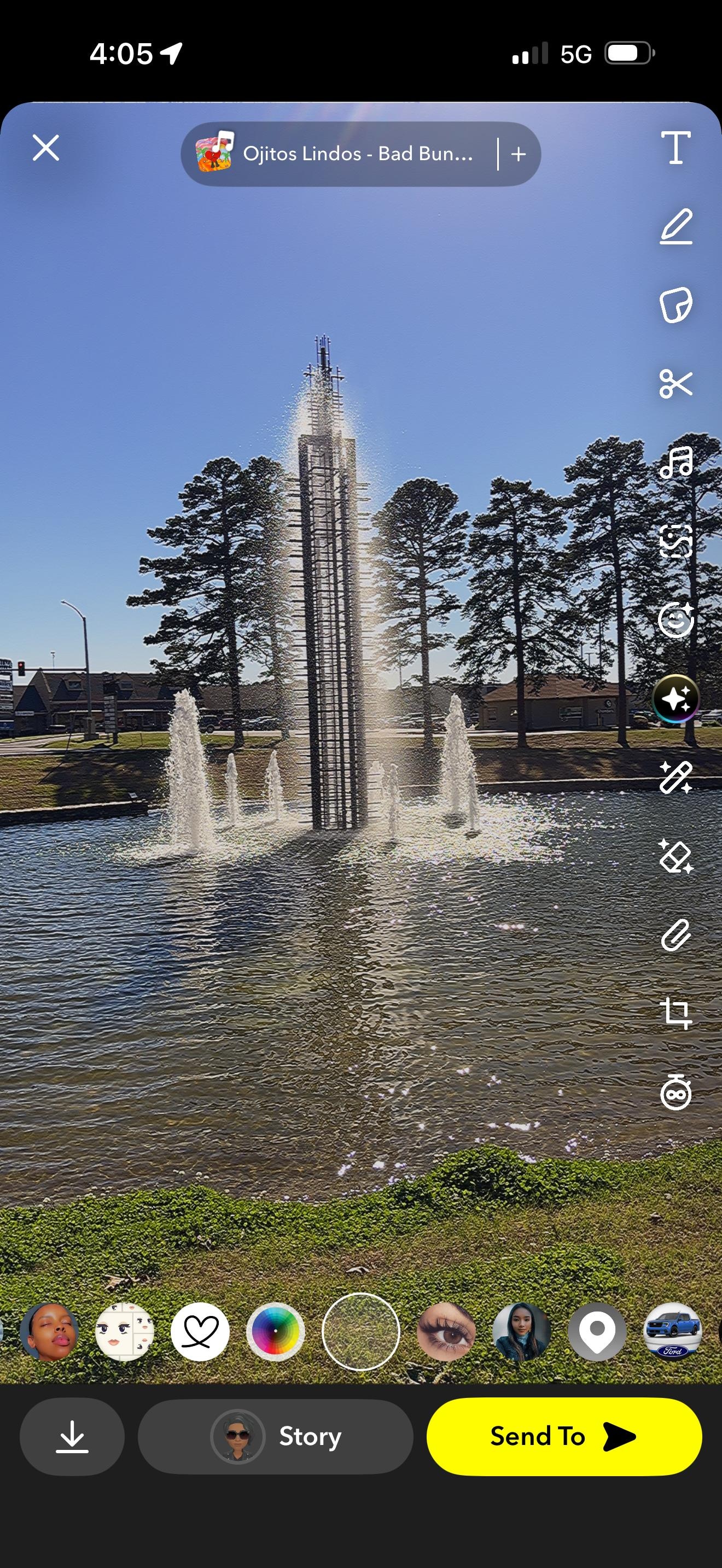
Task: Add text with the T tool
Action: pyautogui.click(x=676, y=148)
